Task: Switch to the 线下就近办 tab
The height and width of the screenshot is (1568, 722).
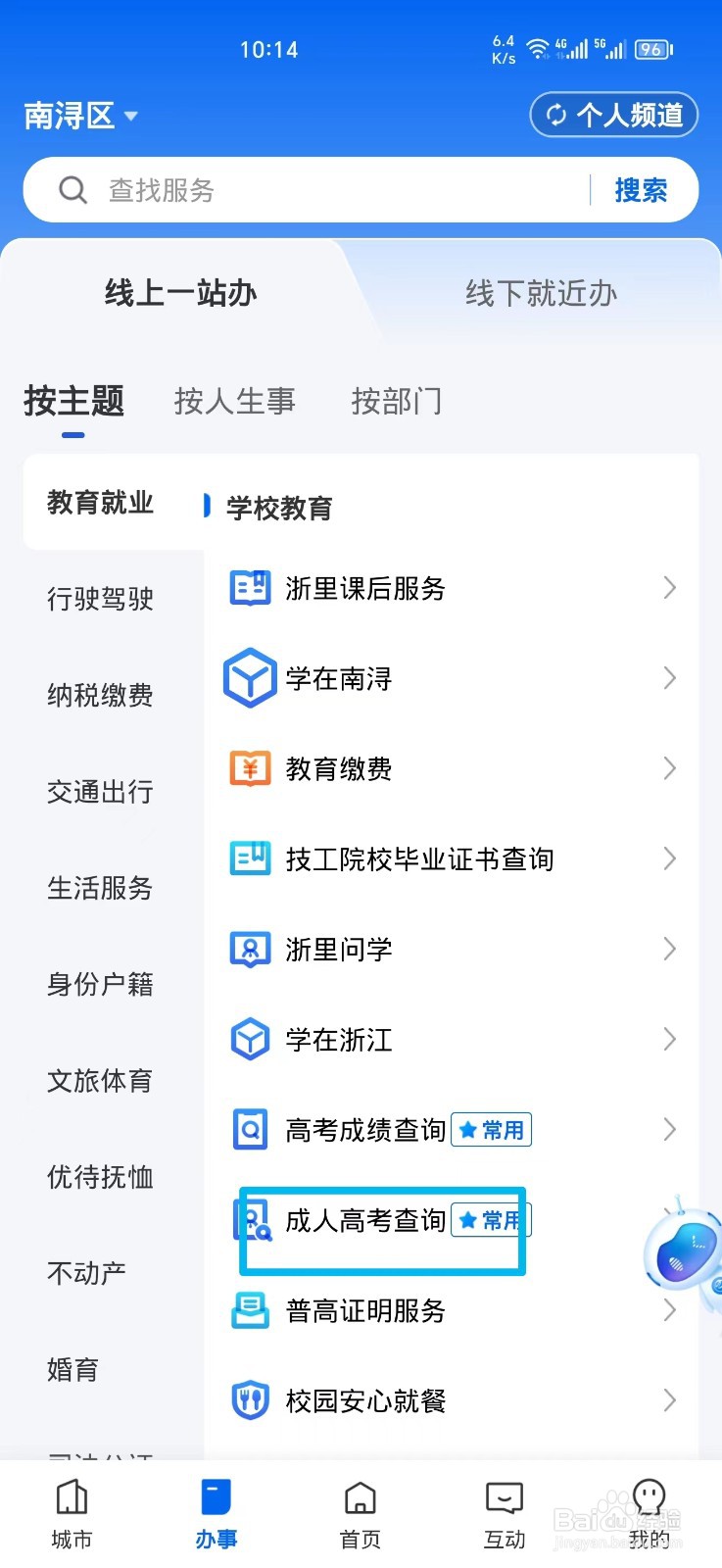Action: coord(541,294)
